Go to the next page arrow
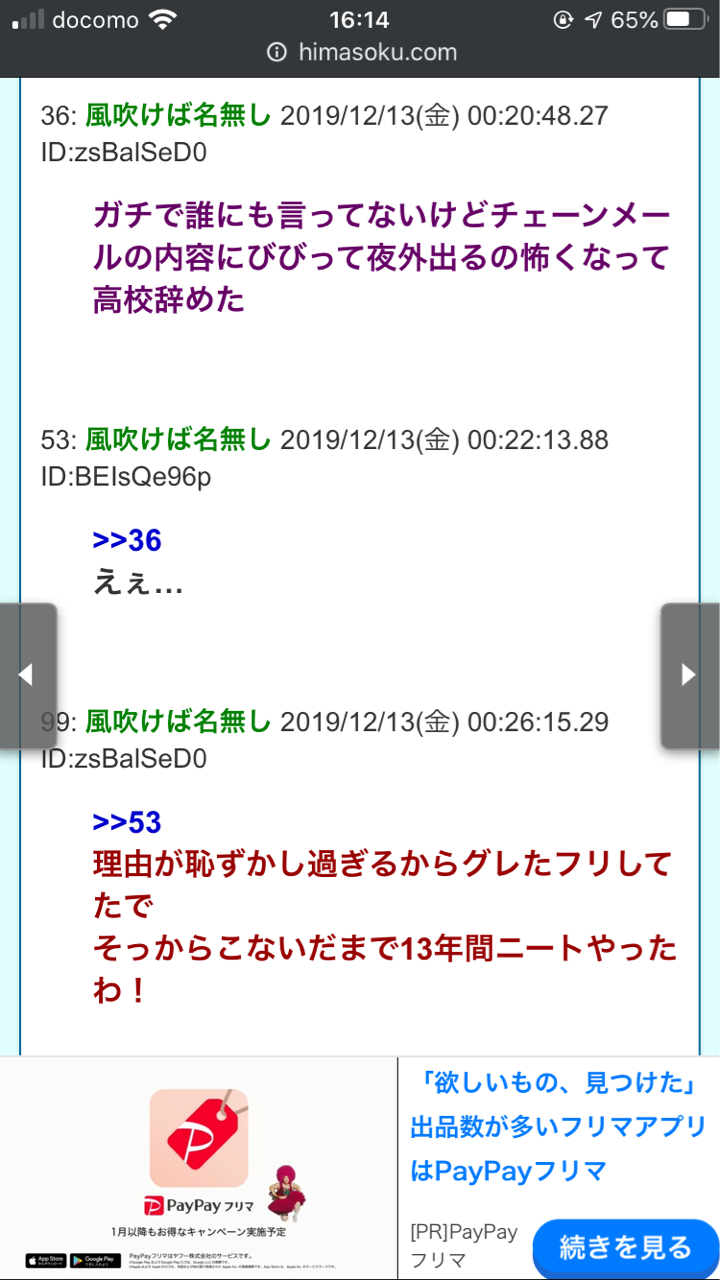 point(690,676)
